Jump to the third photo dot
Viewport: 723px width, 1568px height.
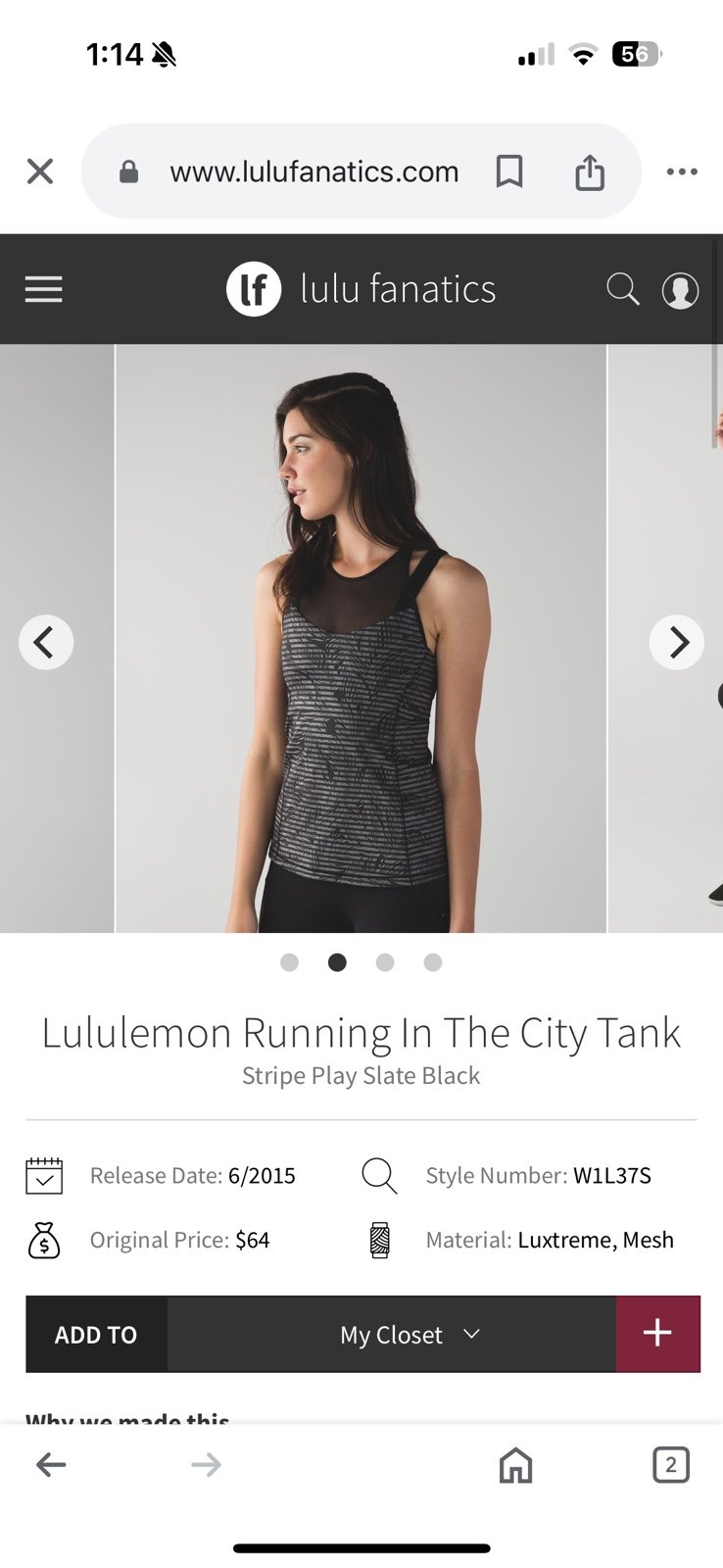coord(385,962)
